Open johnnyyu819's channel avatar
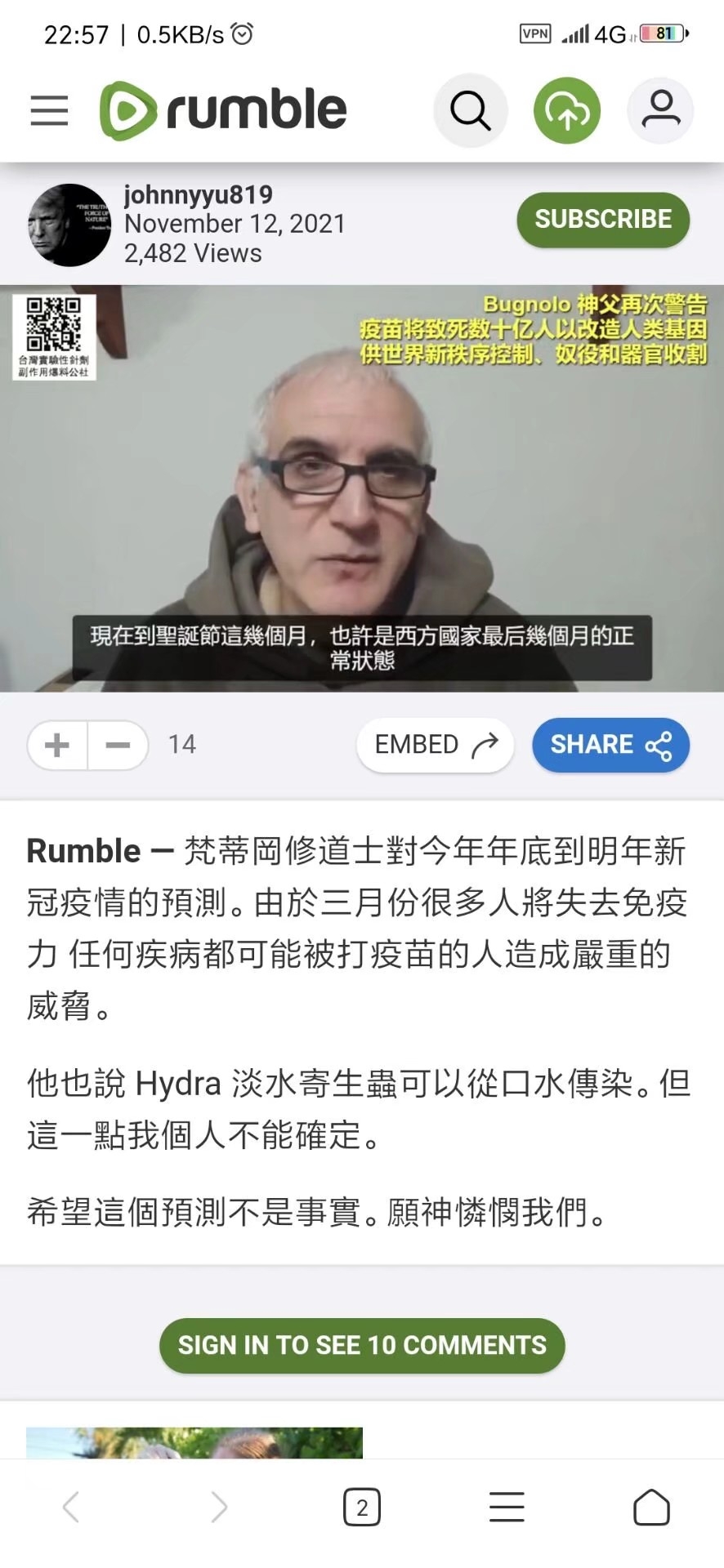 [69, 225]
